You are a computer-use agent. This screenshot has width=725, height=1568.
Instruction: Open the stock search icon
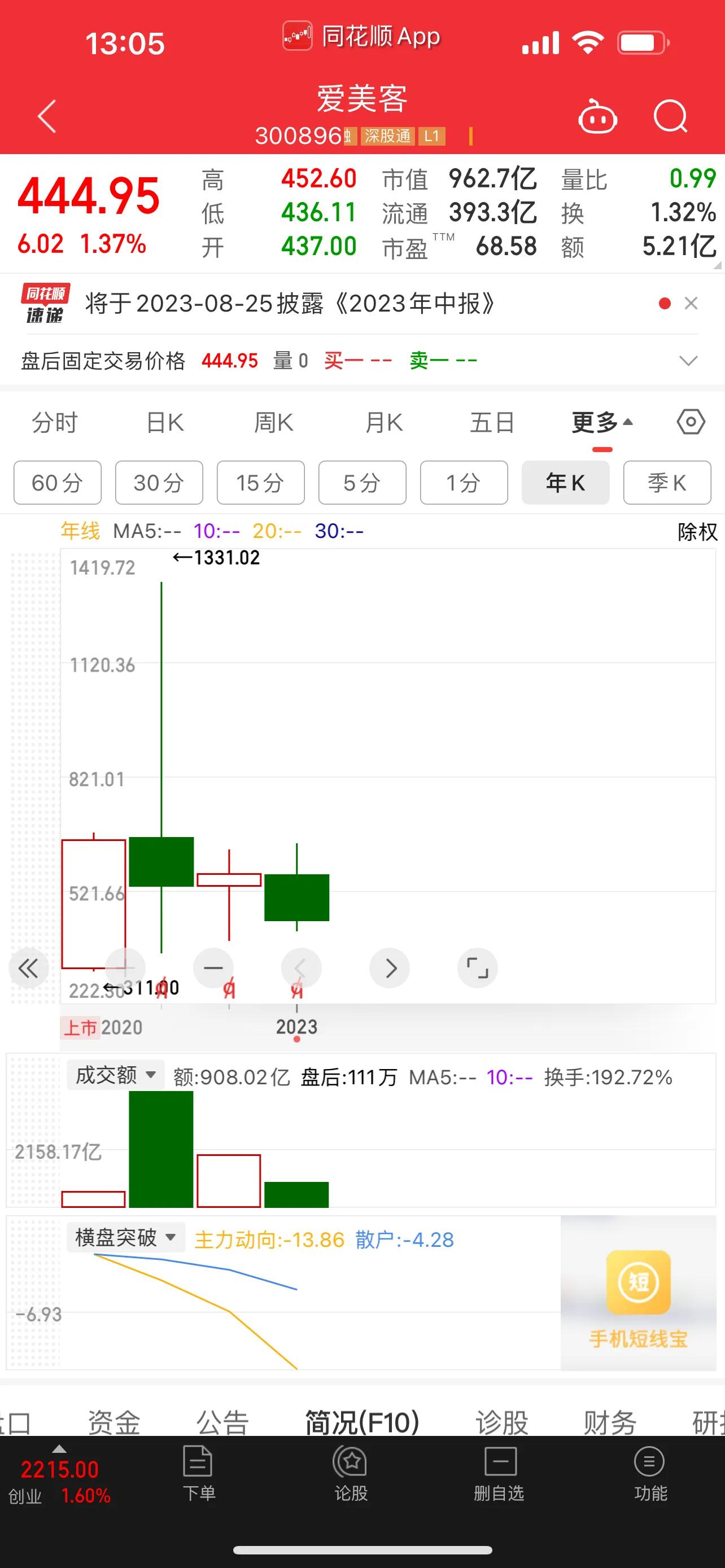coord(671,116)
